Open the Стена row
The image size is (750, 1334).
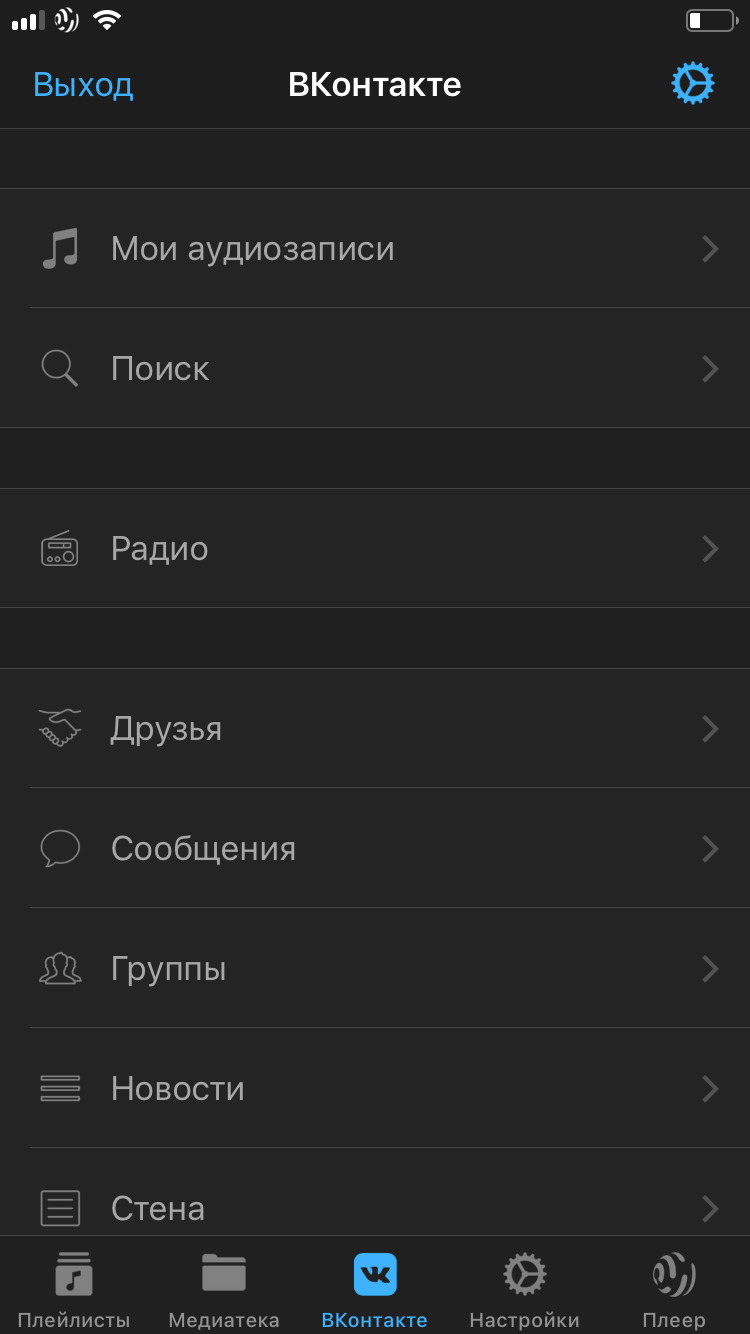coord(375,1192)
